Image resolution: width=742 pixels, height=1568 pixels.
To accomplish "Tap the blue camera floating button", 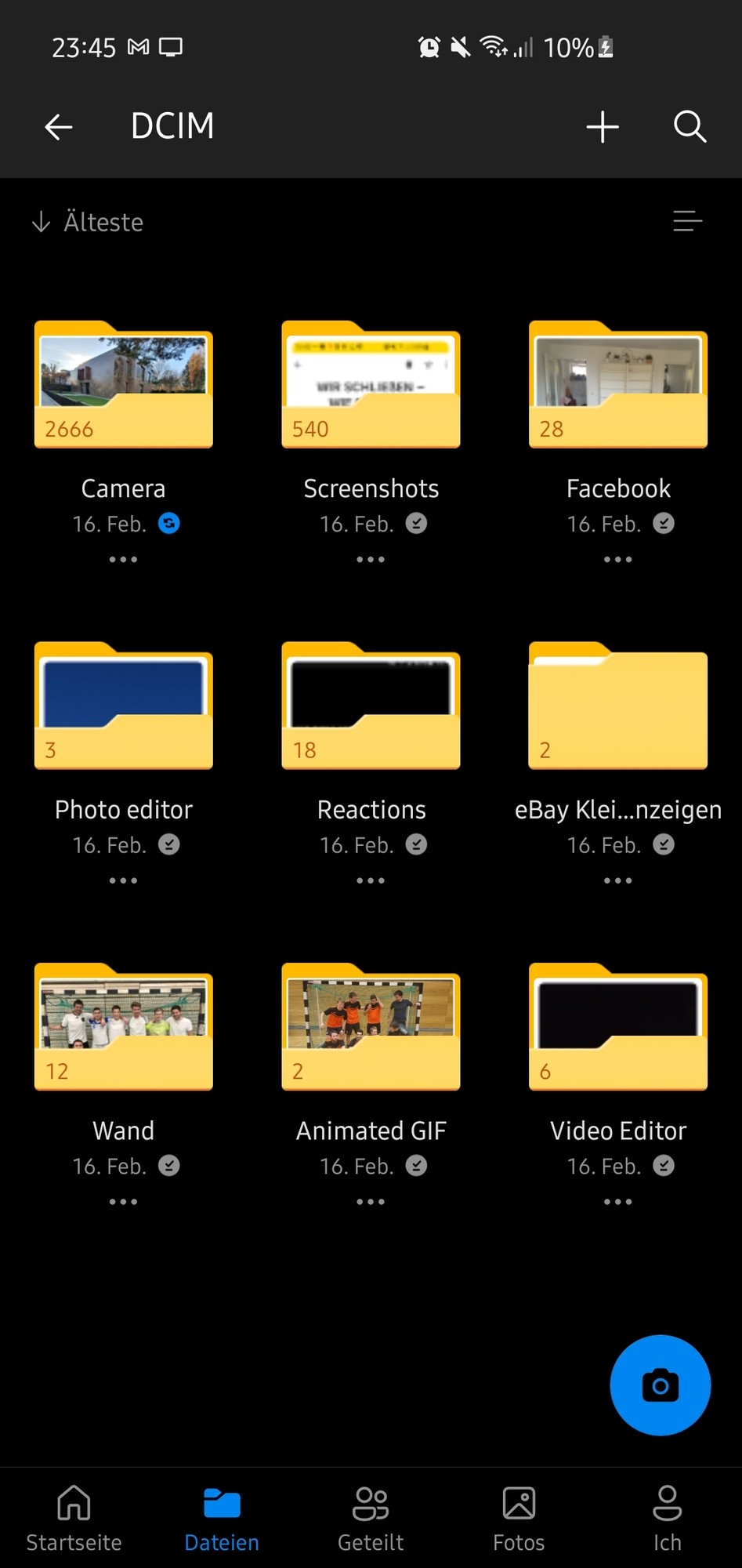I will (660, 1385).
